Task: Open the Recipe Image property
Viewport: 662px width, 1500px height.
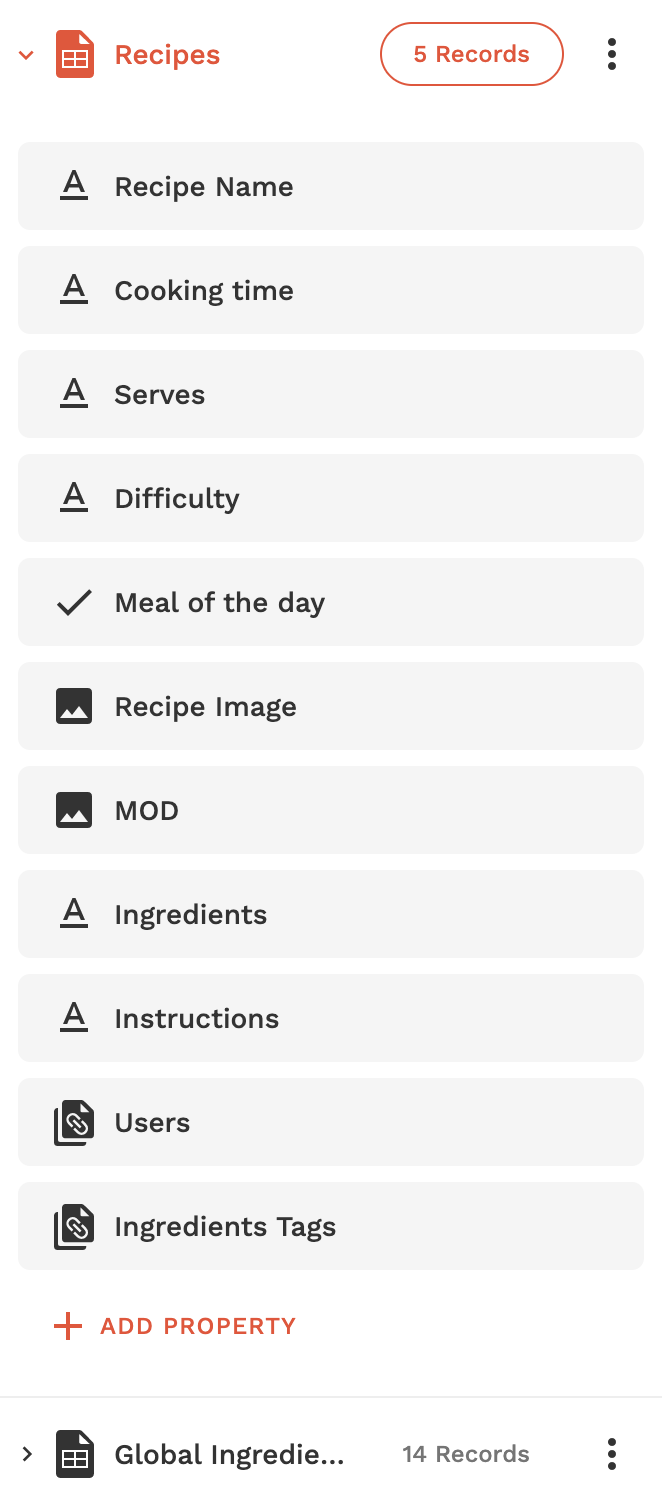Action: tap(330, 706)
